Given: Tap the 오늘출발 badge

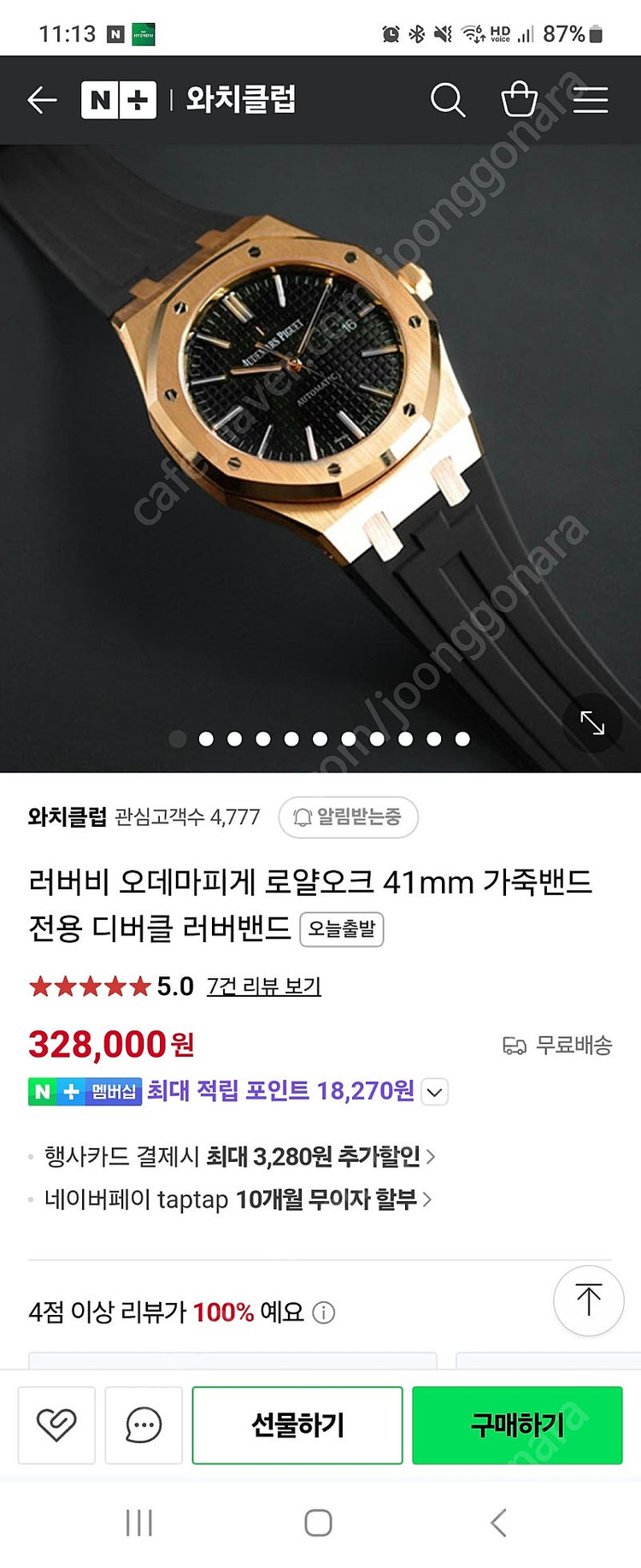Looking at the screenshot, I should coord(343,929).
